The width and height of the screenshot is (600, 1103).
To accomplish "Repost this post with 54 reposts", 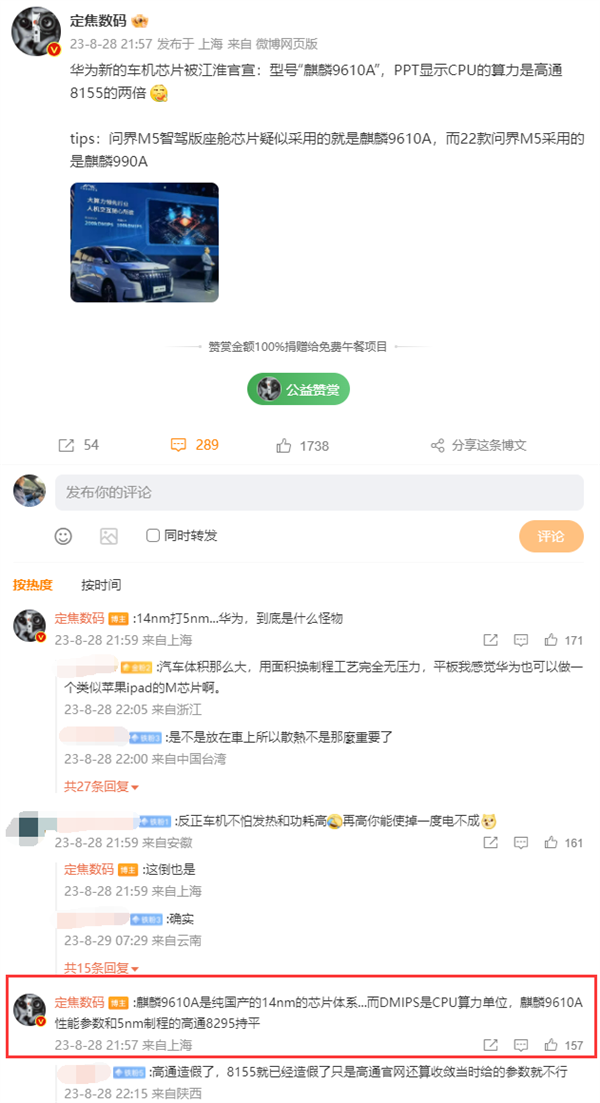I will (x=79, y=445).
